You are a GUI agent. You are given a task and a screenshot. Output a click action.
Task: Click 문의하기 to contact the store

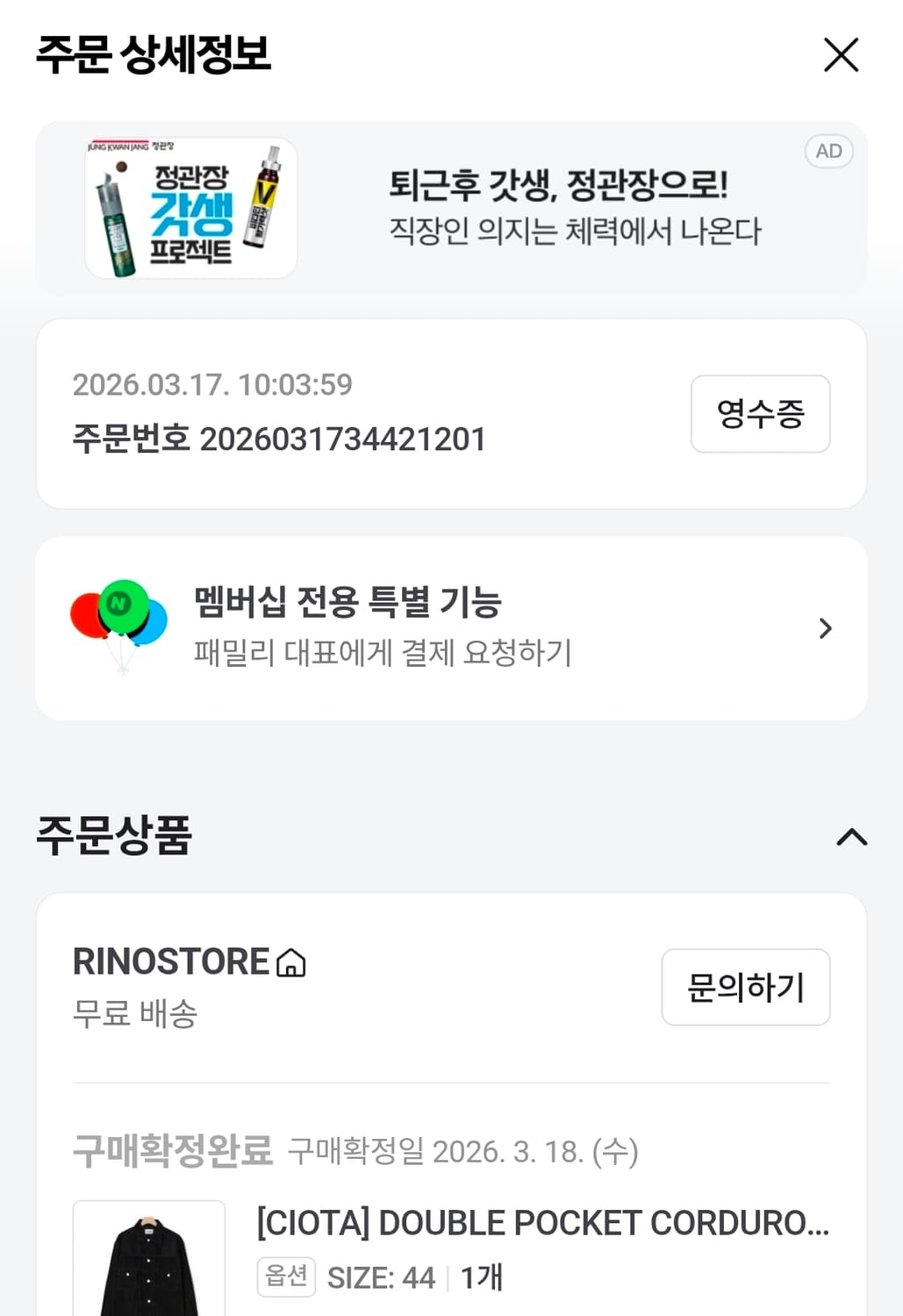coord(745,987)
